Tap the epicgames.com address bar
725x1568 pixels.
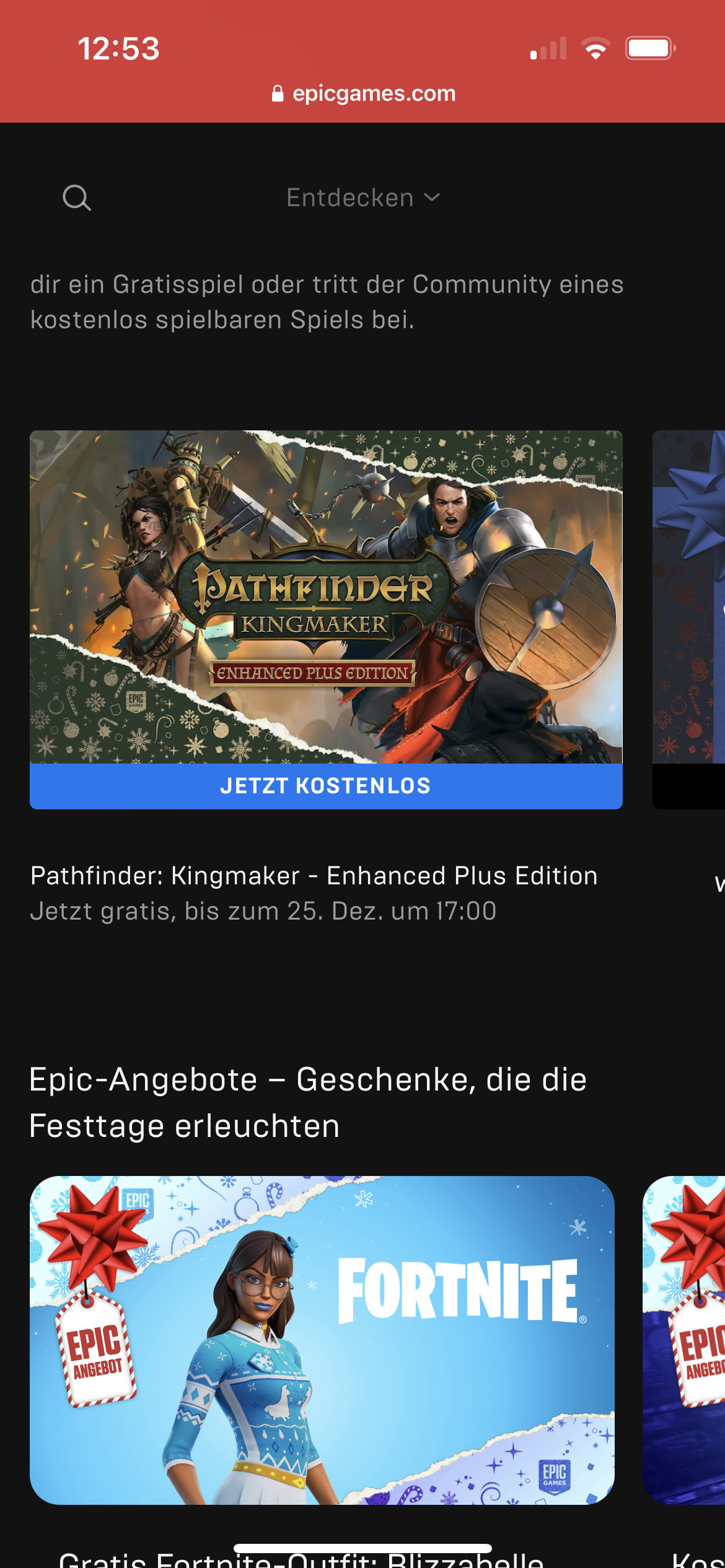point(363,94)
